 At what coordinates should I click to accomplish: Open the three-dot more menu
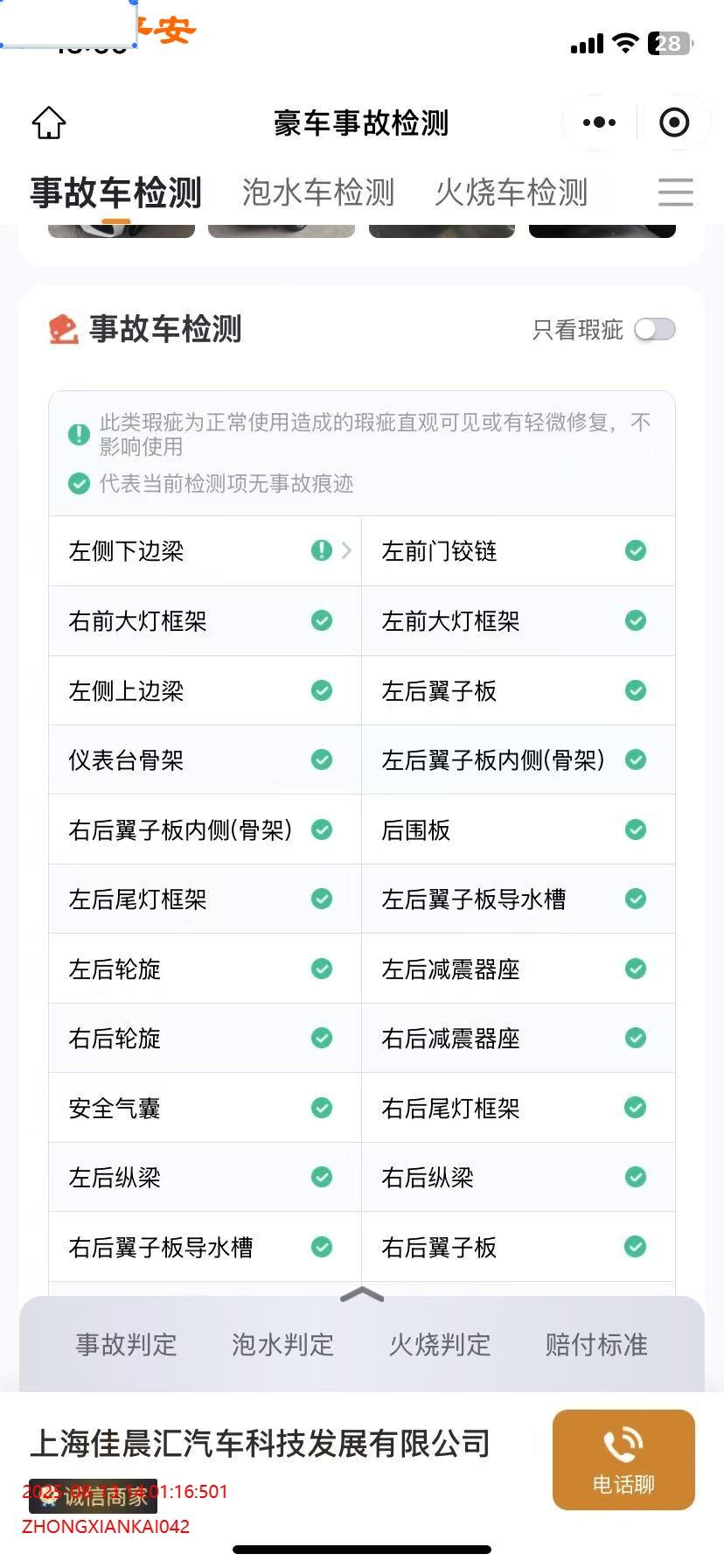[x=599, y=122]
